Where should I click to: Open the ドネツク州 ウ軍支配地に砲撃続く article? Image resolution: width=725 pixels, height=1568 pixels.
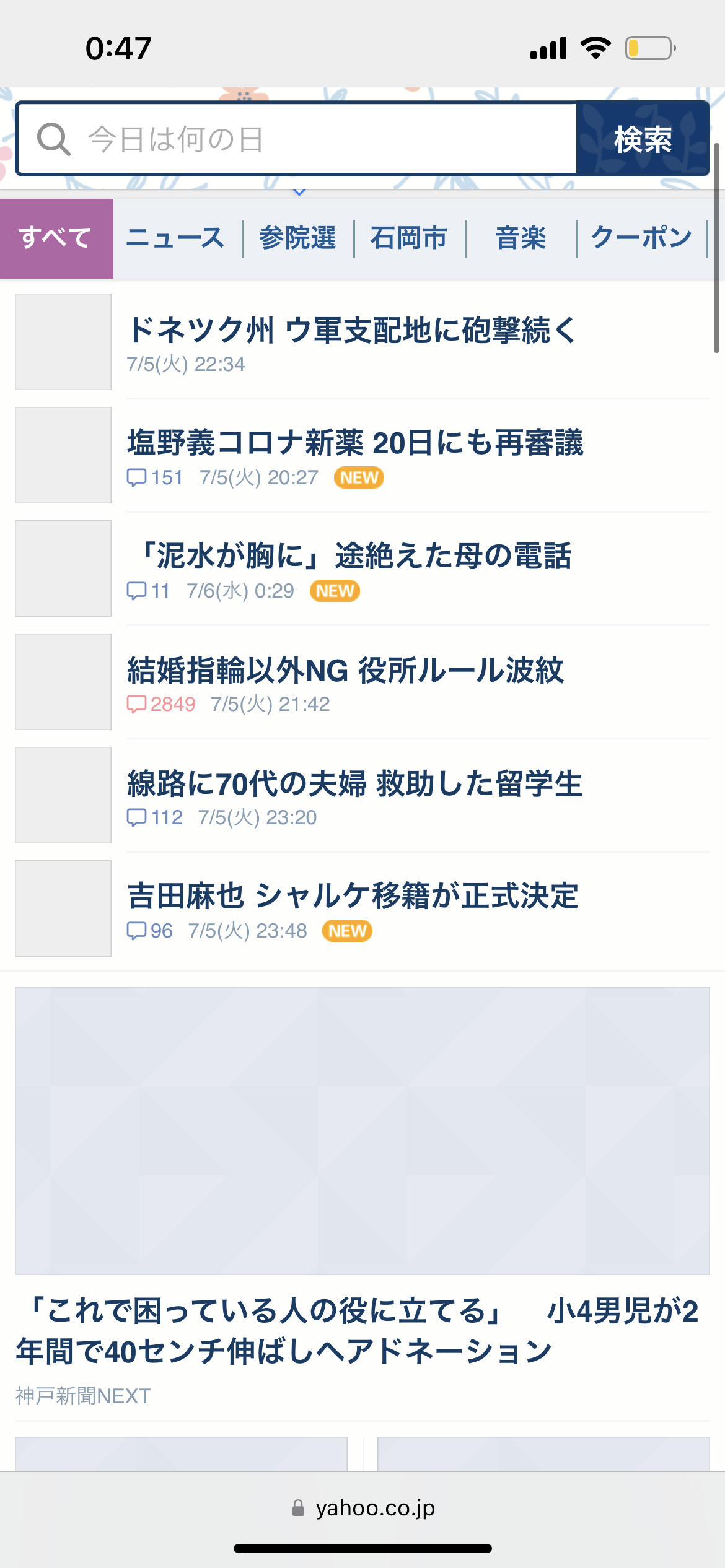point(352,330)
